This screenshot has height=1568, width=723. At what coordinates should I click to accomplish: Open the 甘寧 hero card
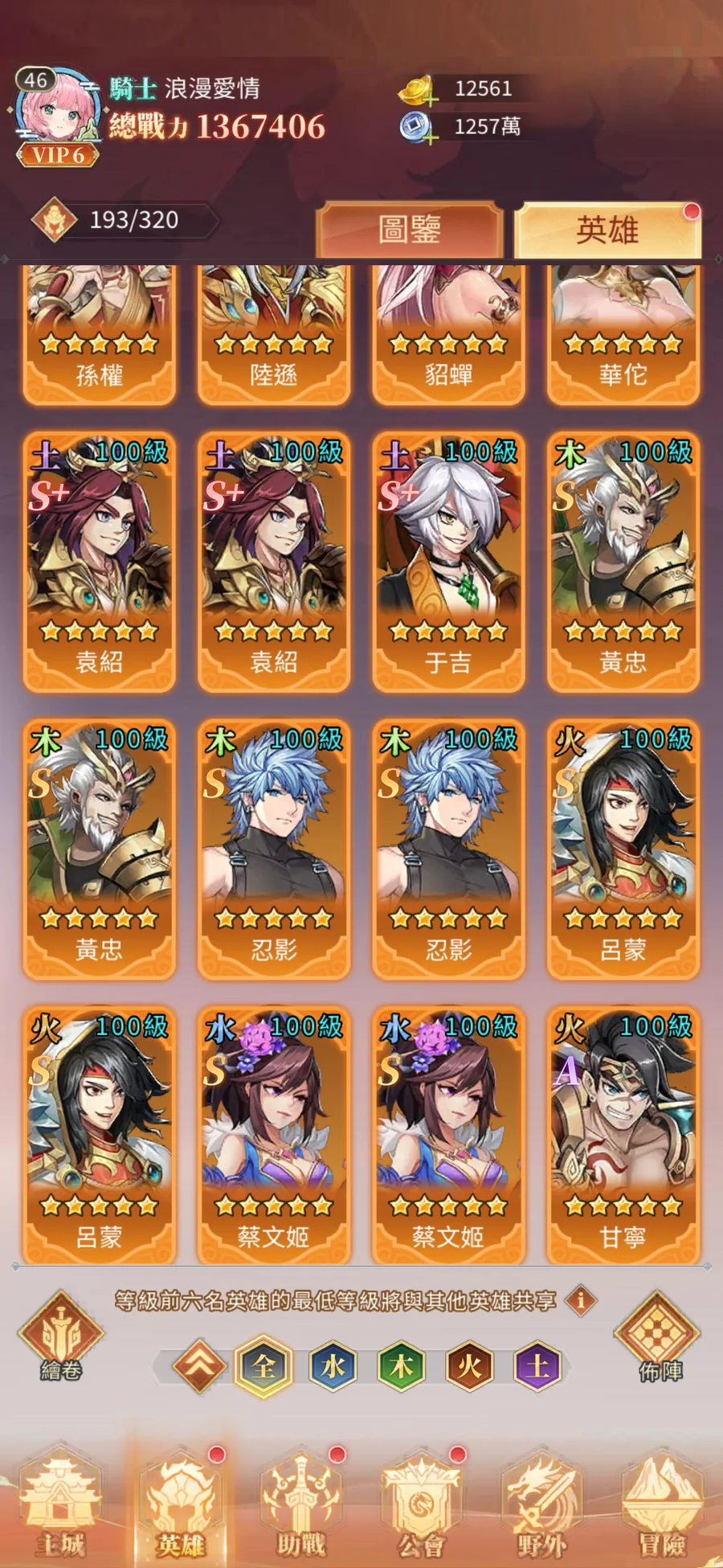[x=623, y=1136]
